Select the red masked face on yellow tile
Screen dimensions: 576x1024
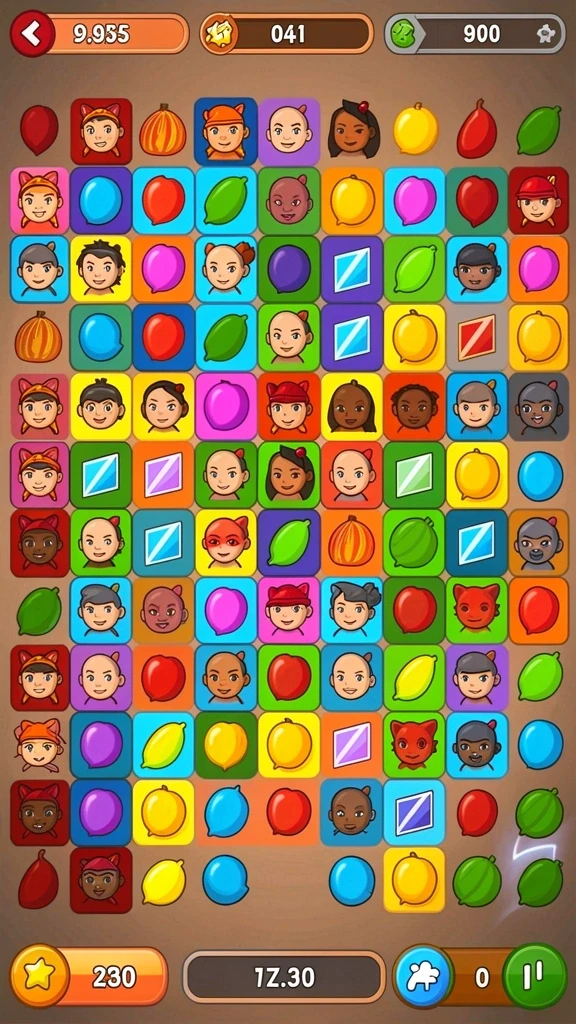tap(225, 542)
